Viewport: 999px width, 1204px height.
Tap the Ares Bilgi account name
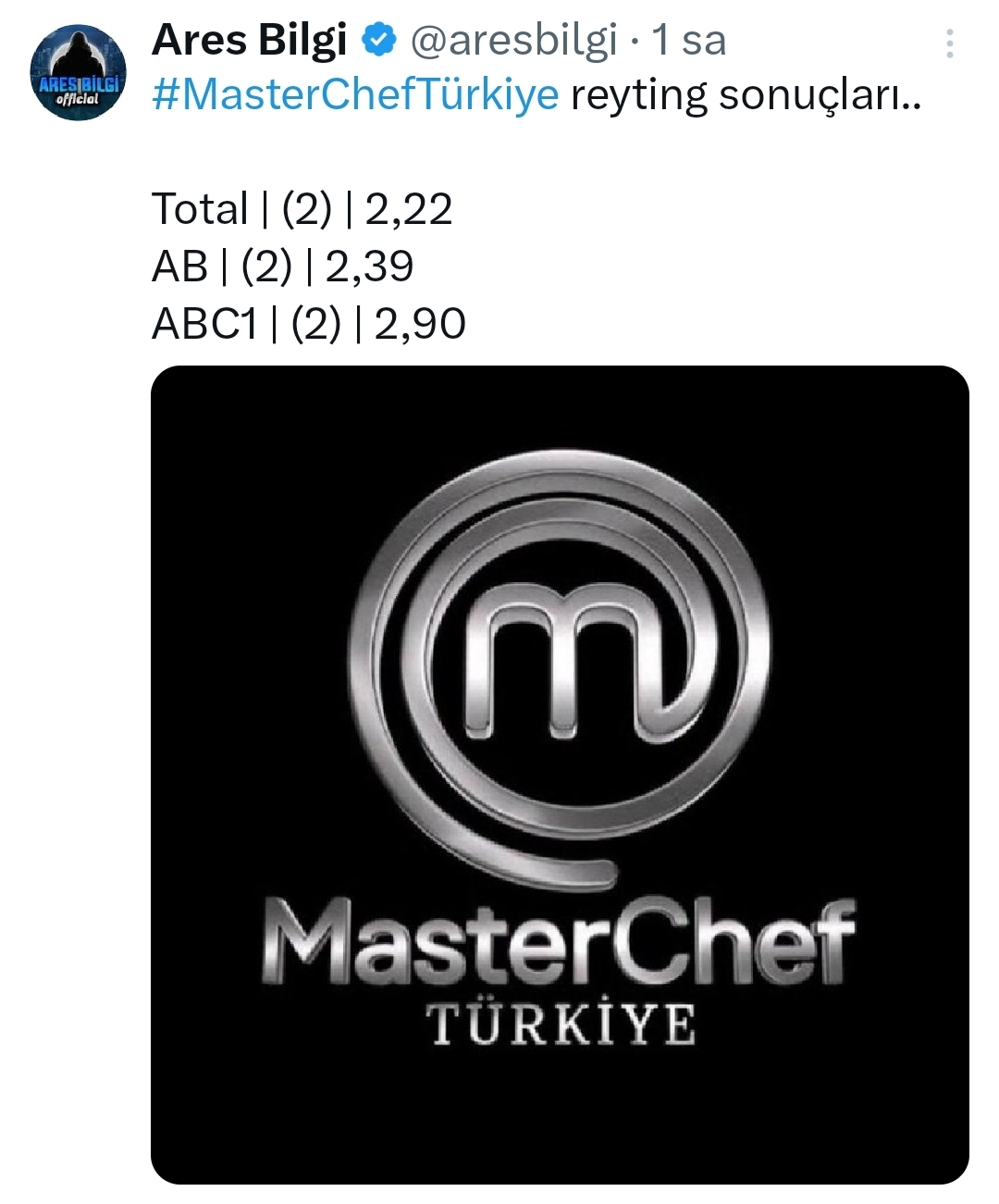(x=249, y=40)
